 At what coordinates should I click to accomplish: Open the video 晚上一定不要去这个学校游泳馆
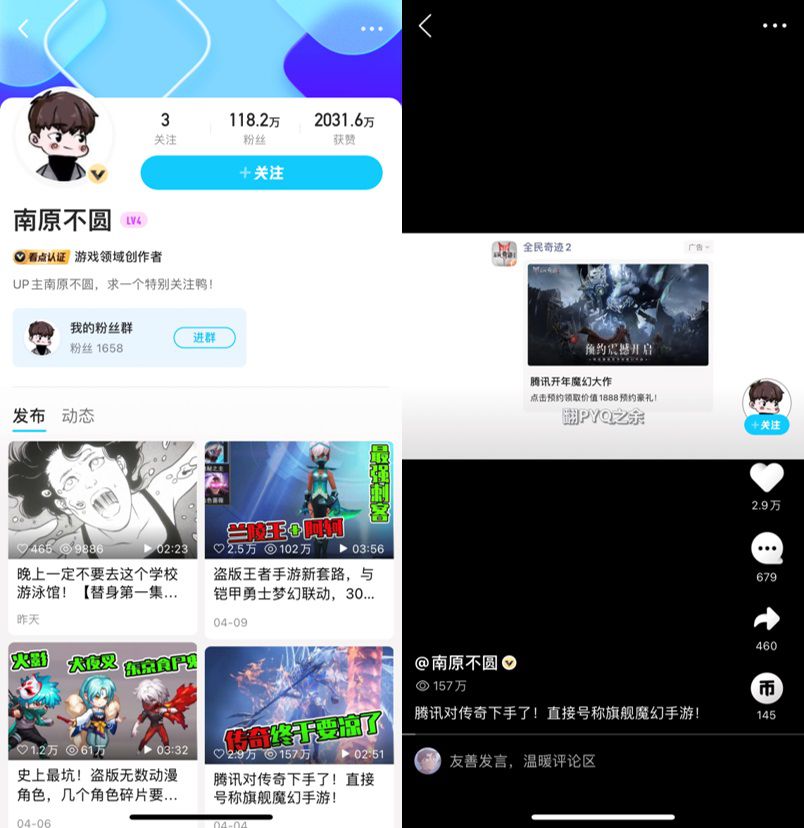[103, 500]
